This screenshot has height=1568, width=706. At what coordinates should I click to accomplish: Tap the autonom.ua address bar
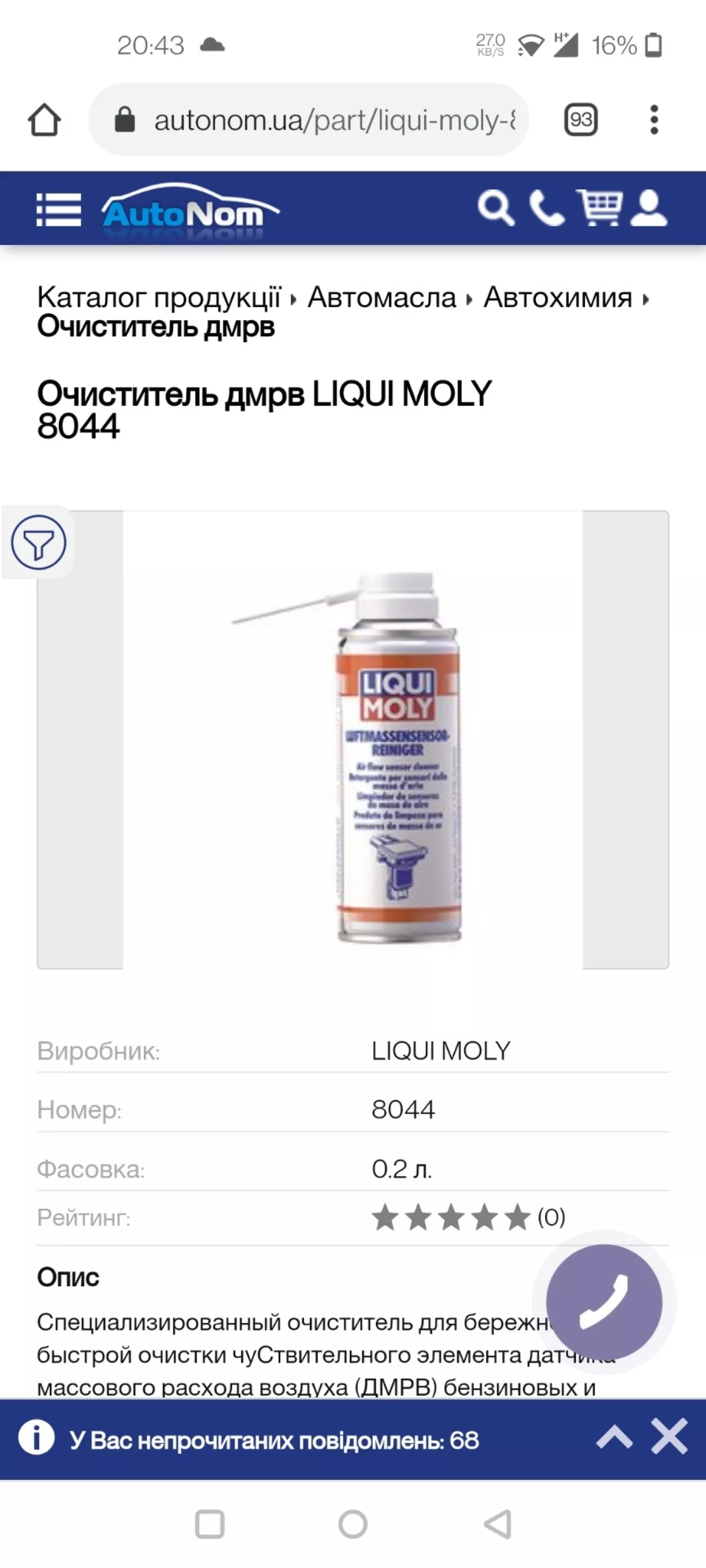(x=309, y=120)
